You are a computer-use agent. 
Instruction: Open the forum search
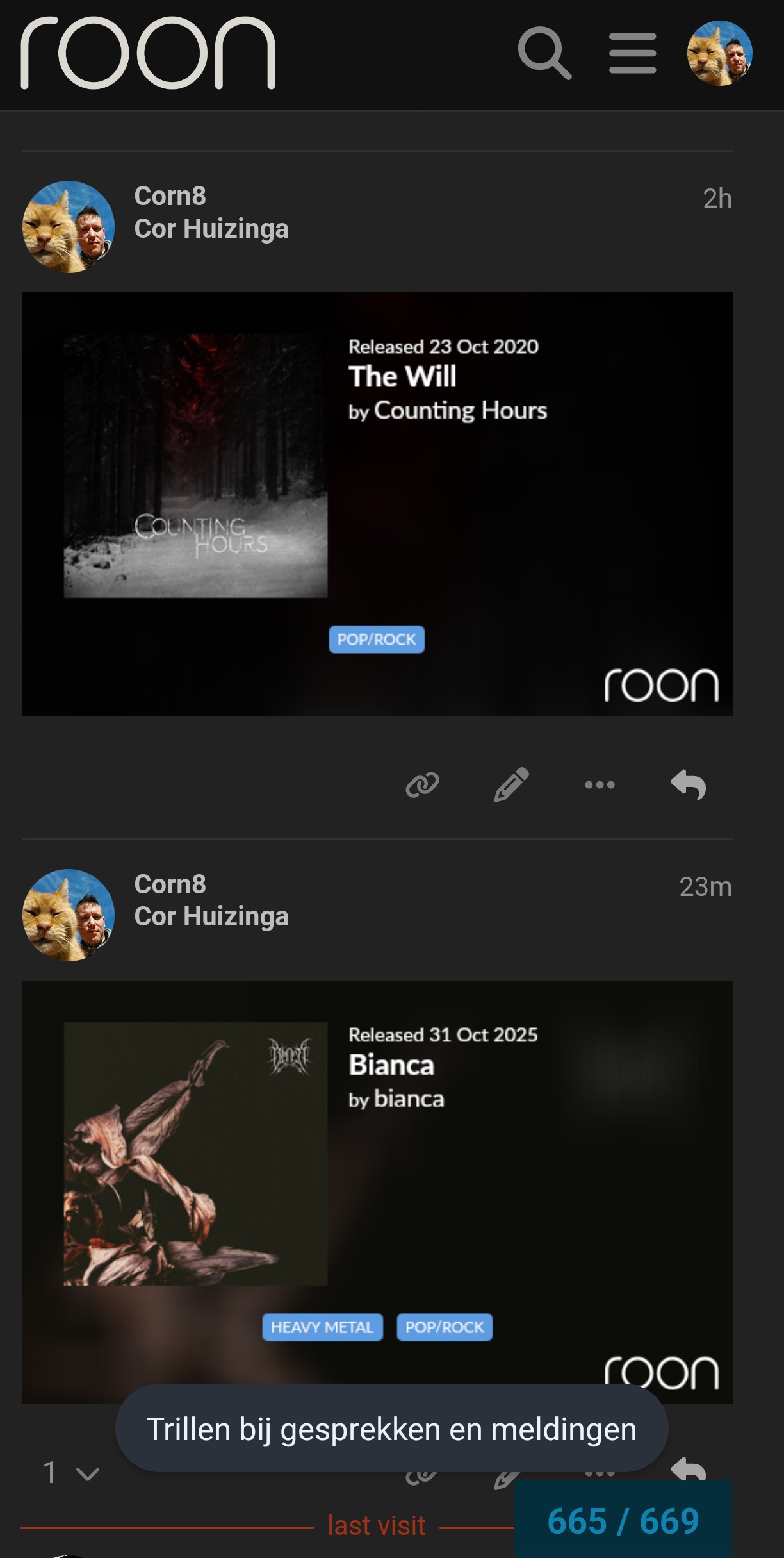pyautogui.click(x=544, y=54)
